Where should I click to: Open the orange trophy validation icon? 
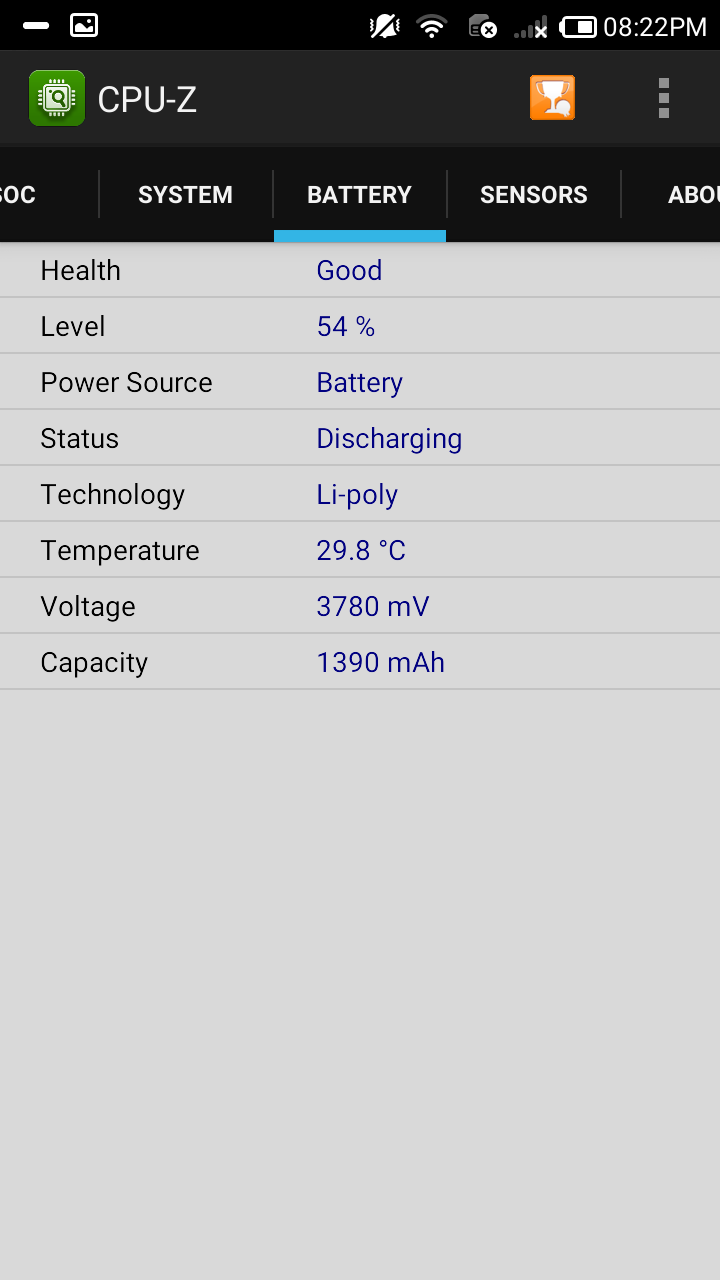(x=552, y=98)
